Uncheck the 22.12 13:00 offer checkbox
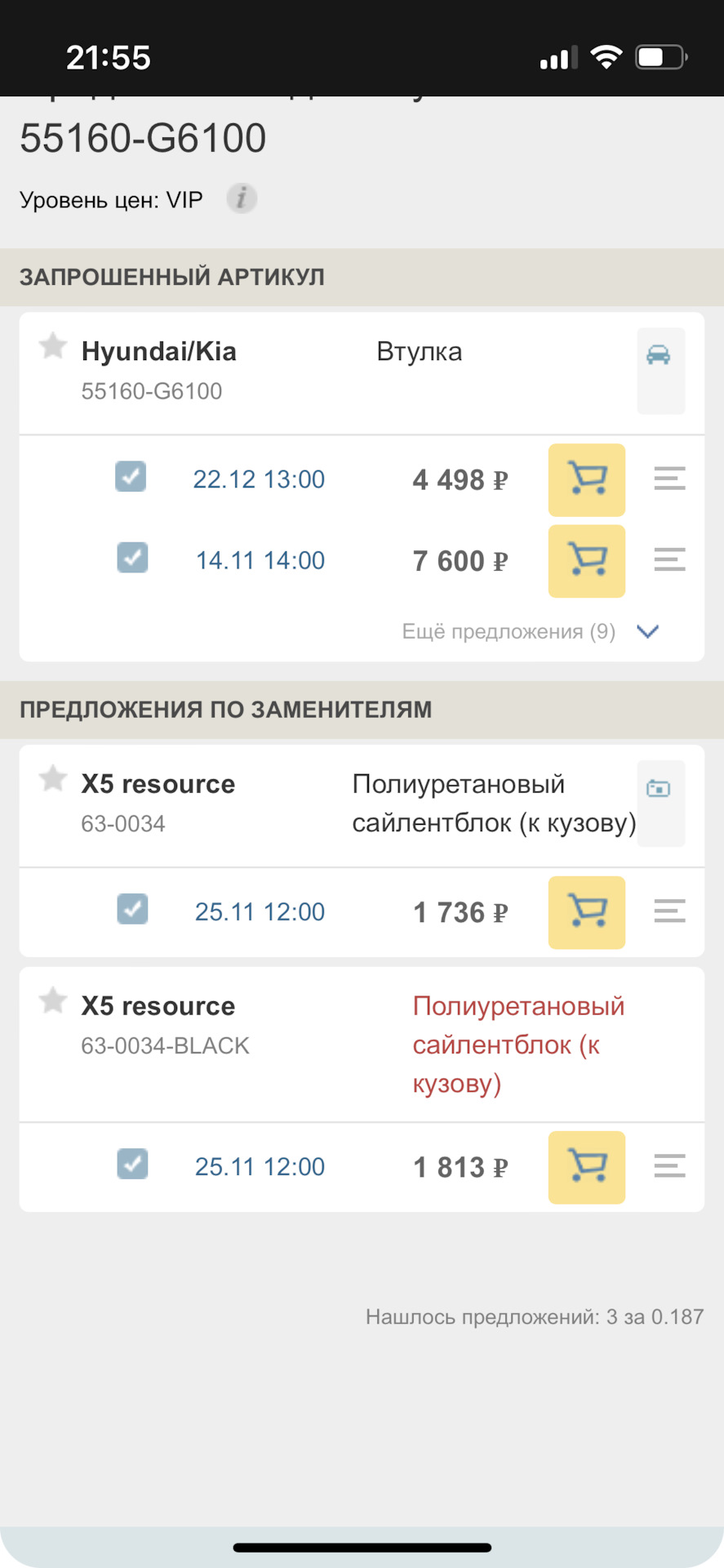 pyautogui.click(x=131, y=477)
